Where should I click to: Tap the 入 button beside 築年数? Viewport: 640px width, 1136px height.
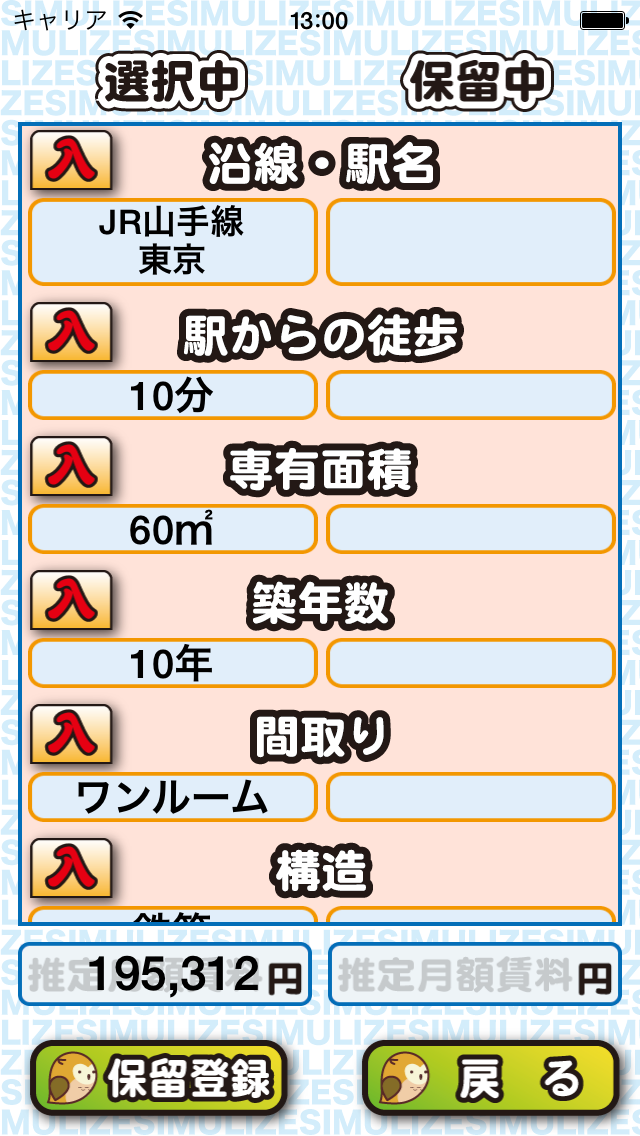[x=71, y=600]
